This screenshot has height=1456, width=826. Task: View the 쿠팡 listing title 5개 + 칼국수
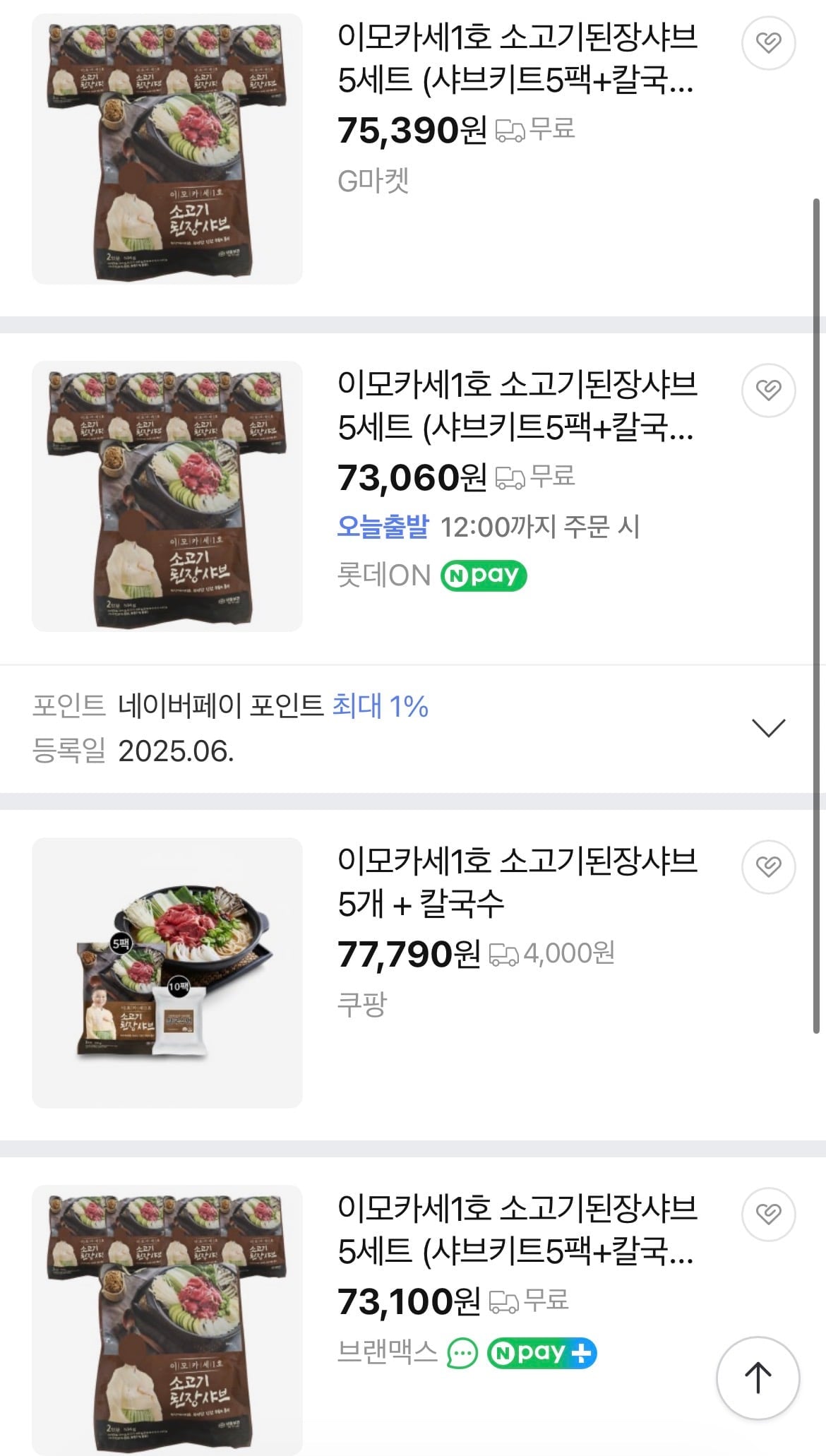[517, 881]
